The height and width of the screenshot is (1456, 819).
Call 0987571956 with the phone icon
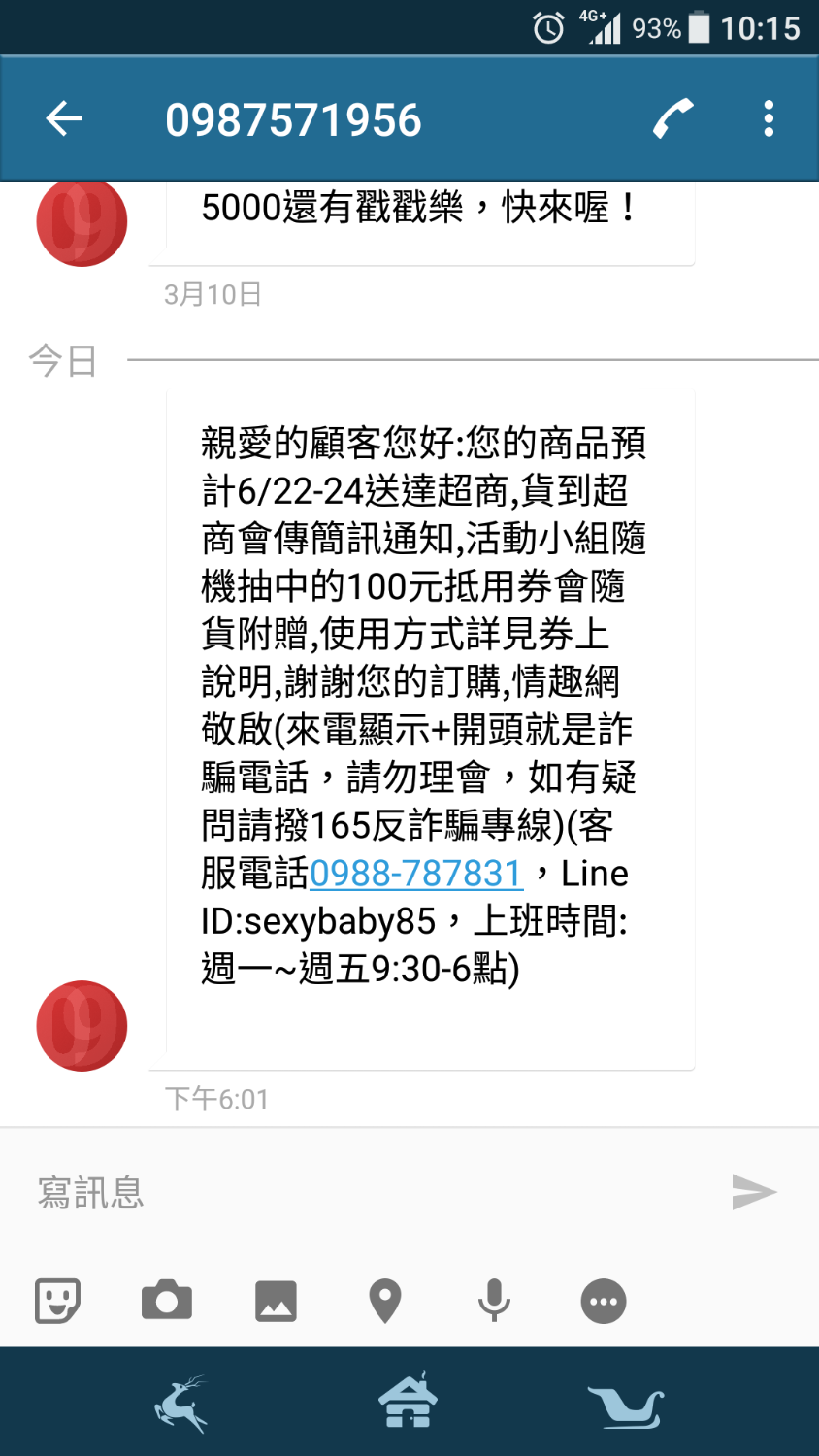pos(672,119)
